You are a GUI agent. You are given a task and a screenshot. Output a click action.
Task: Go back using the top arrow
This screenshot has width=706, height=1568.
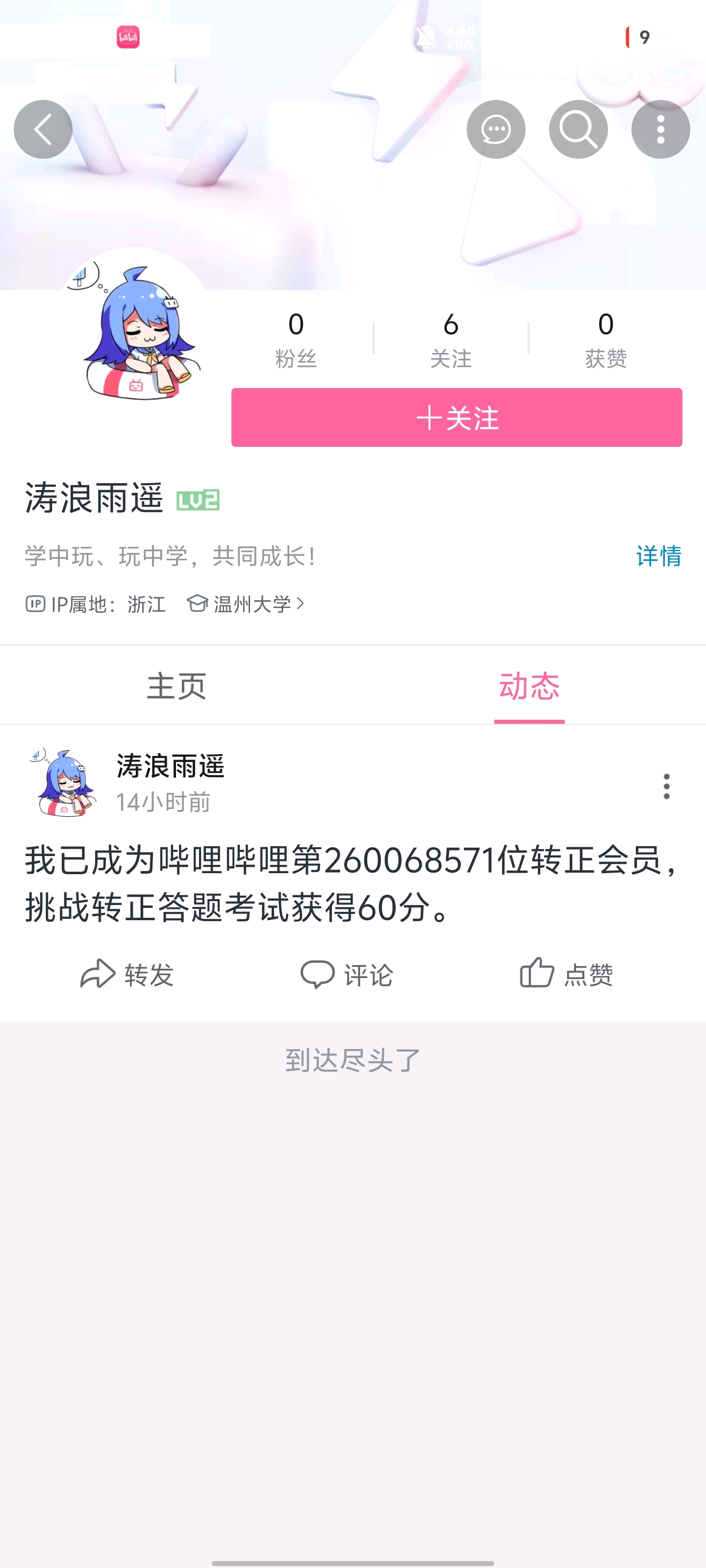[x=43, y=129]
